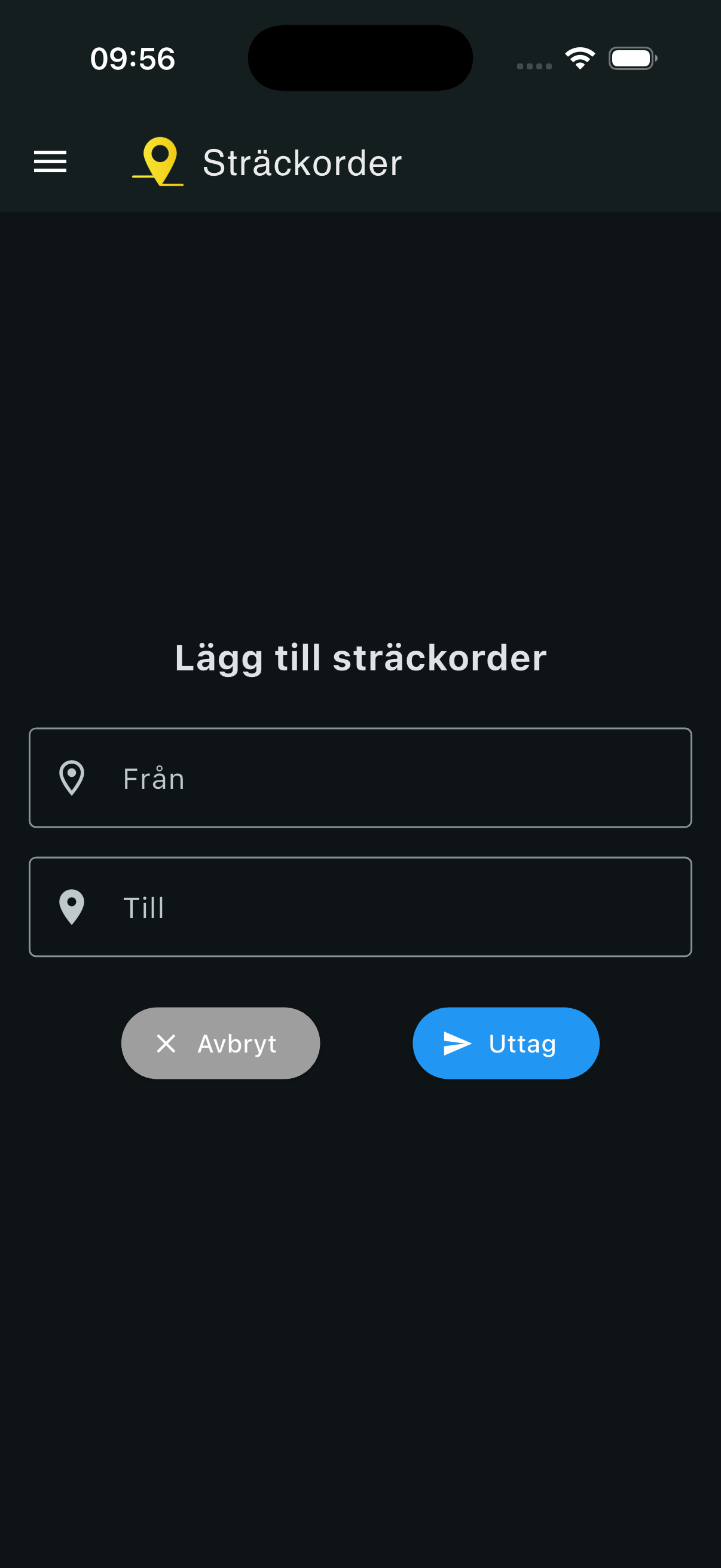The width and height of the screenshot is (721, 1568).
Task: Cancel with the Avbryt button
Action: (220, 1044)
